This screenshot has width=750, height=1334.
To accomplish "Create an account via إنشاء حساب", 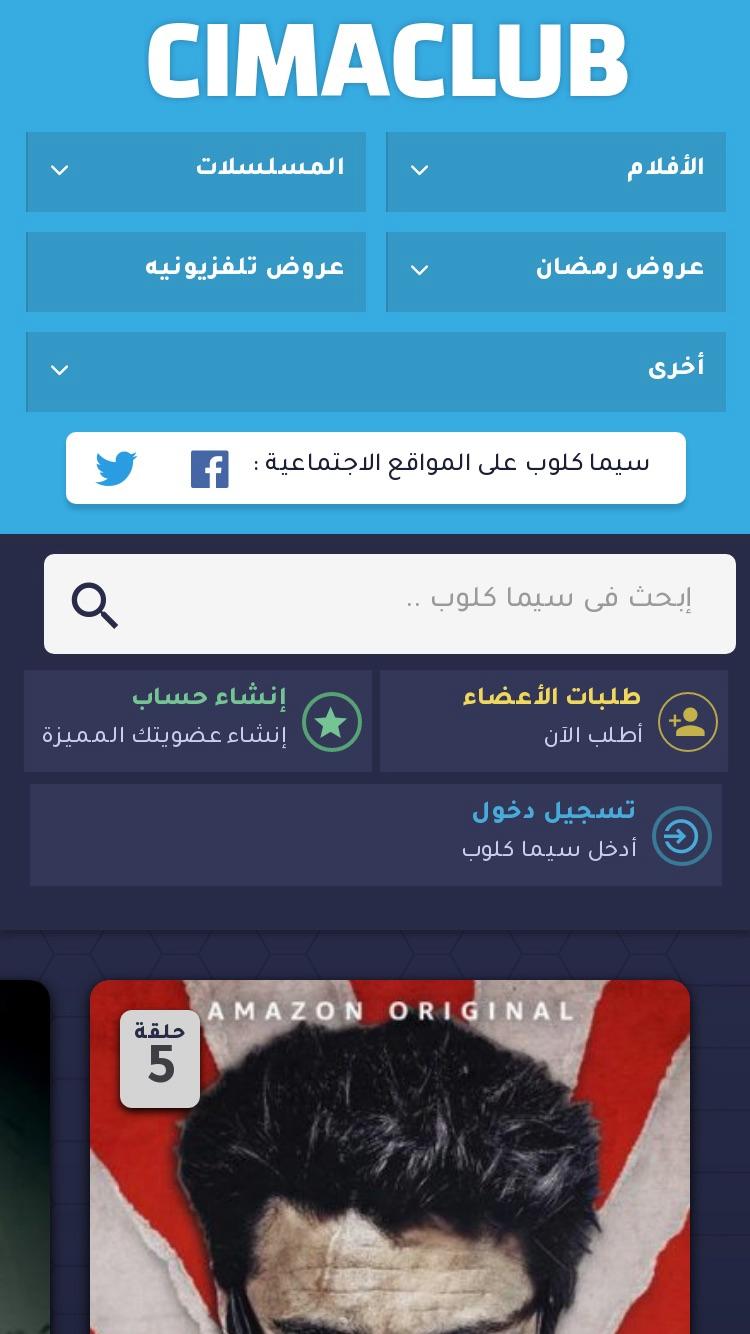I will click(x=198, y=721).
